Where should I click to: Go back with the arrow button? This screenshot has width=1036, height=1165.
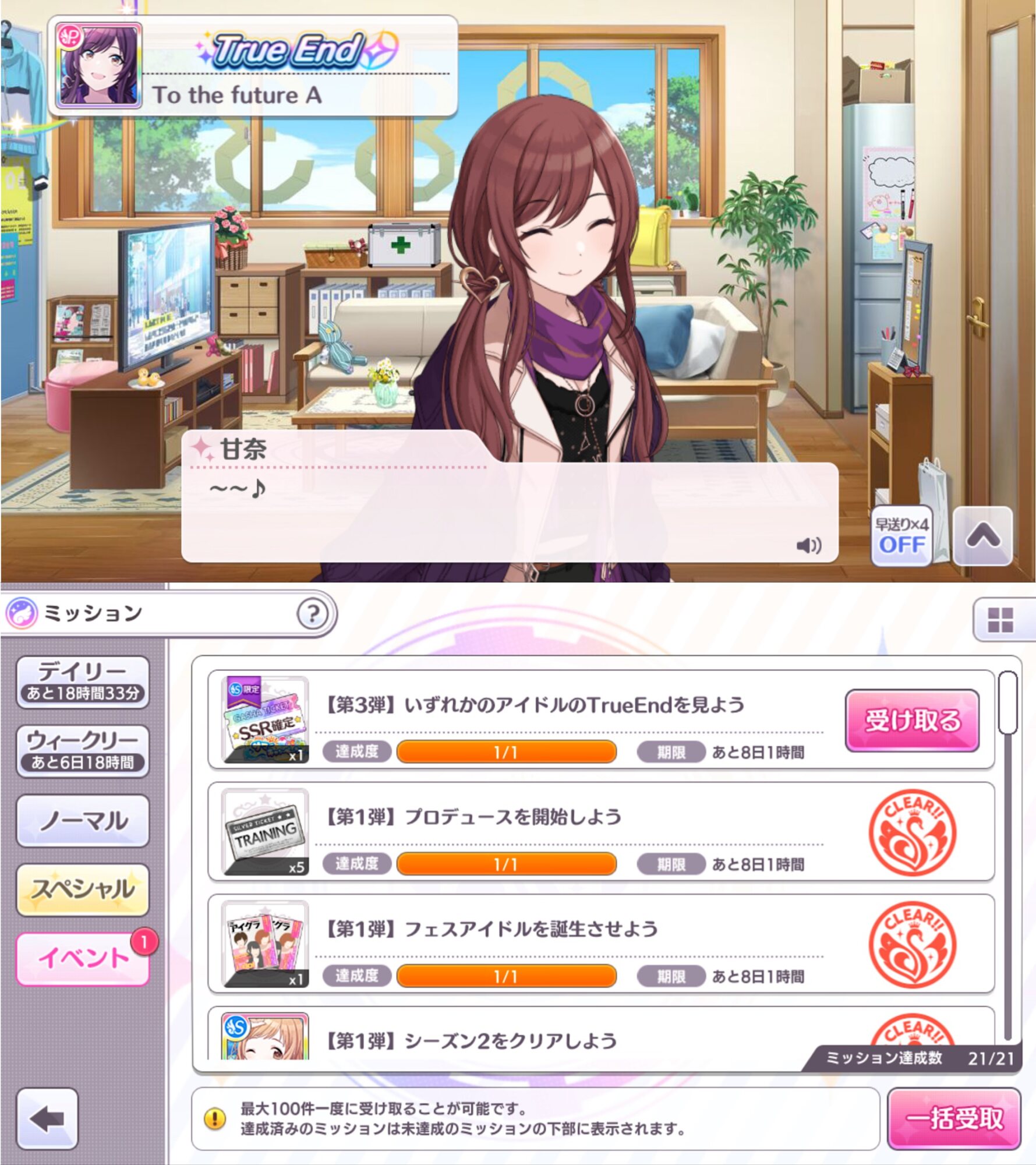click(x=47, y=1118)
